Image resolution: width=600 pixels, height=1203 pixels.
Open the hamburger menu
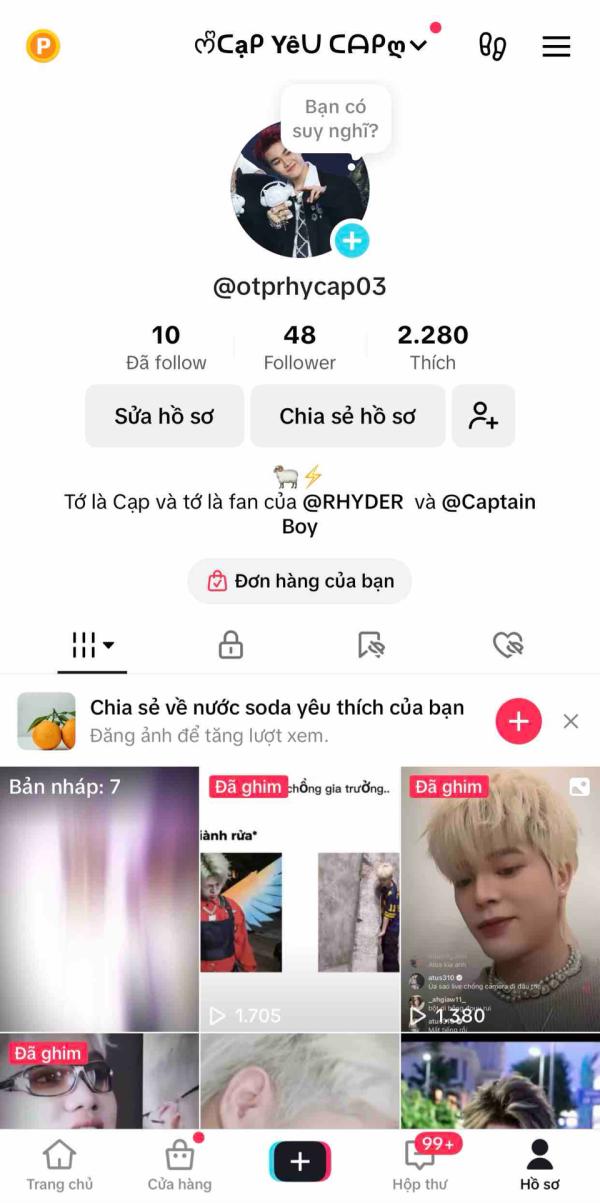click(556, 46)
